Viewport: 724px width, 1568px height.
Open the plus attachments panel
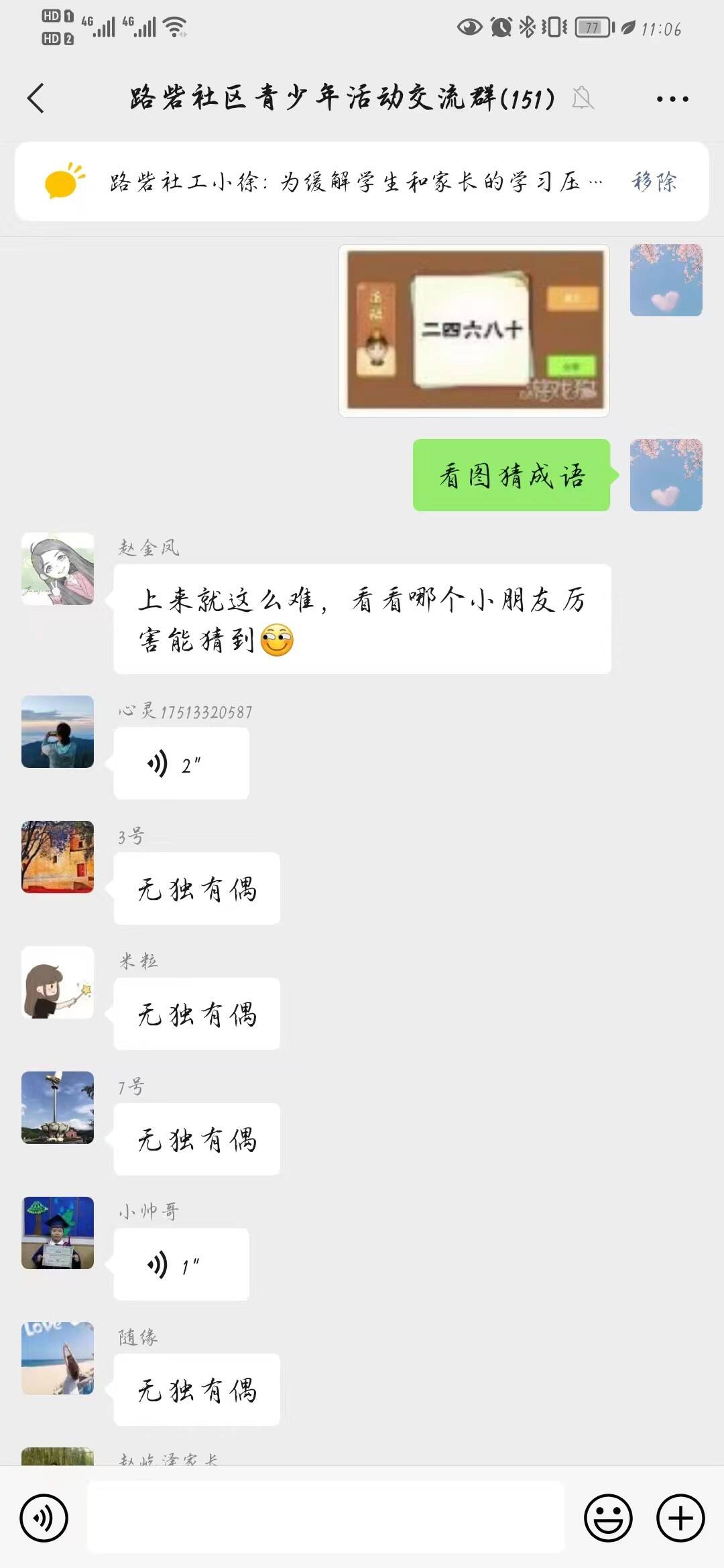[x=680, y=1518]
